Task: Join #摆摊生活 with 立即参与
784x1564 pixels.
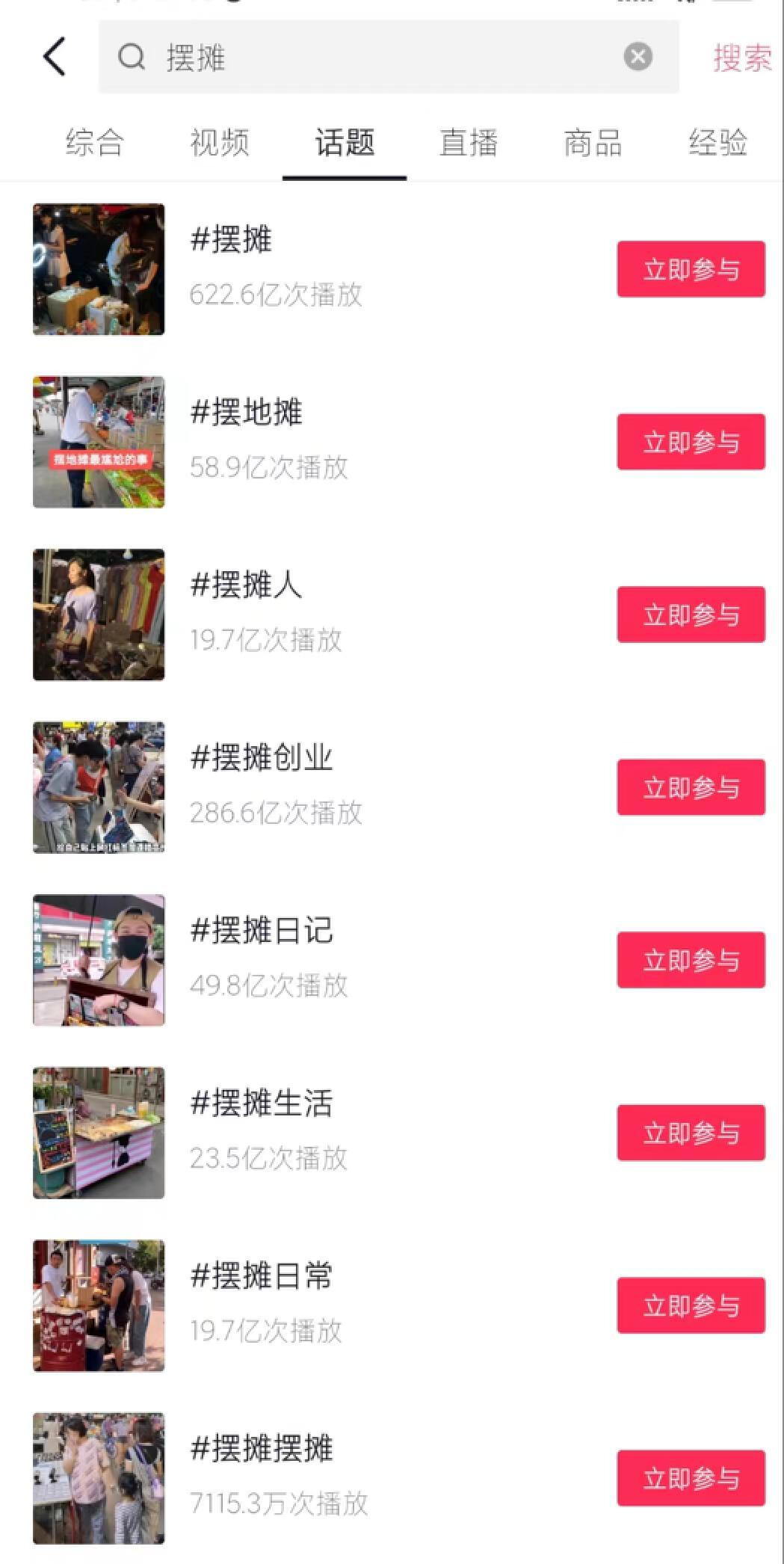Action: pos(691,1133)
